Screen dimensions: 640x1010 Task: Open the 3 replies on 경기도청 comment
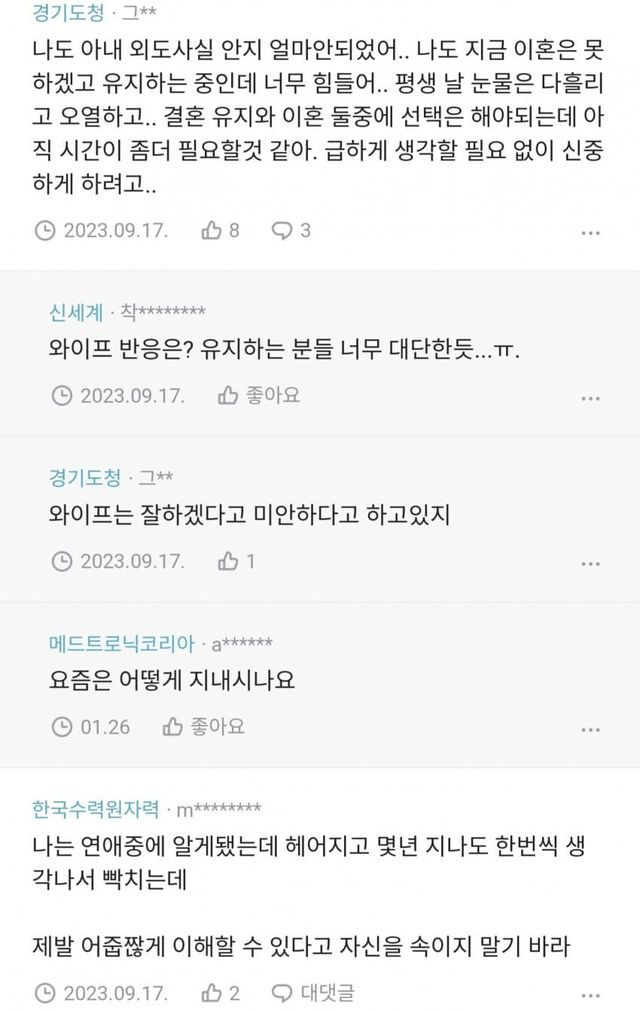pos(293,230)
